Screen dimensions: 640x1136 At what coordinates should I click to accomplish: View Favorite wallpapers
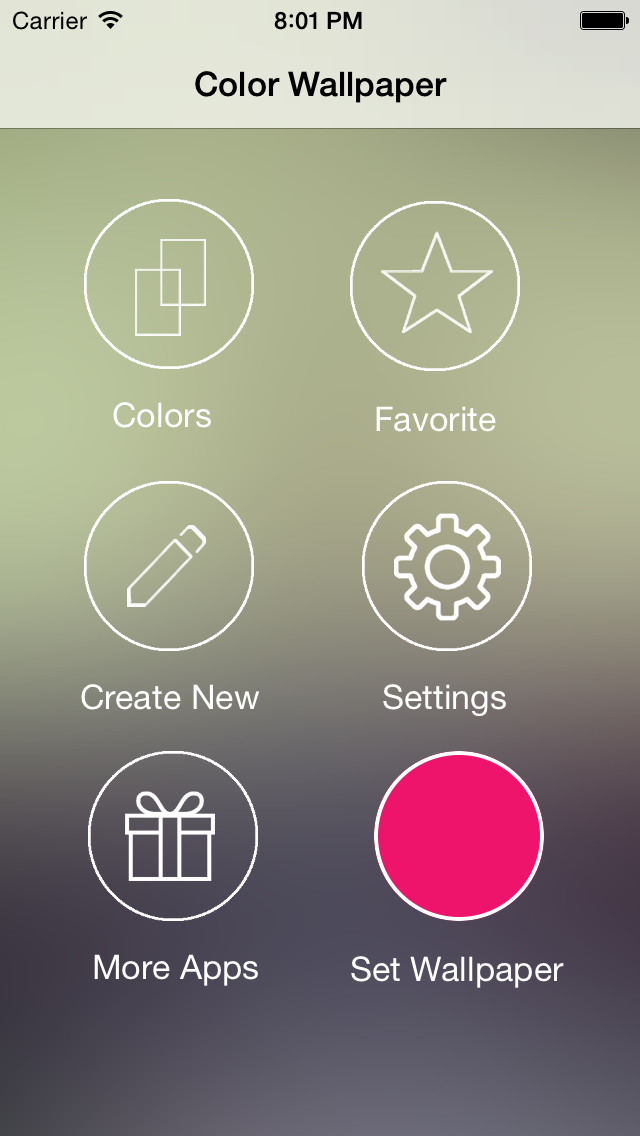coord(435,285)
